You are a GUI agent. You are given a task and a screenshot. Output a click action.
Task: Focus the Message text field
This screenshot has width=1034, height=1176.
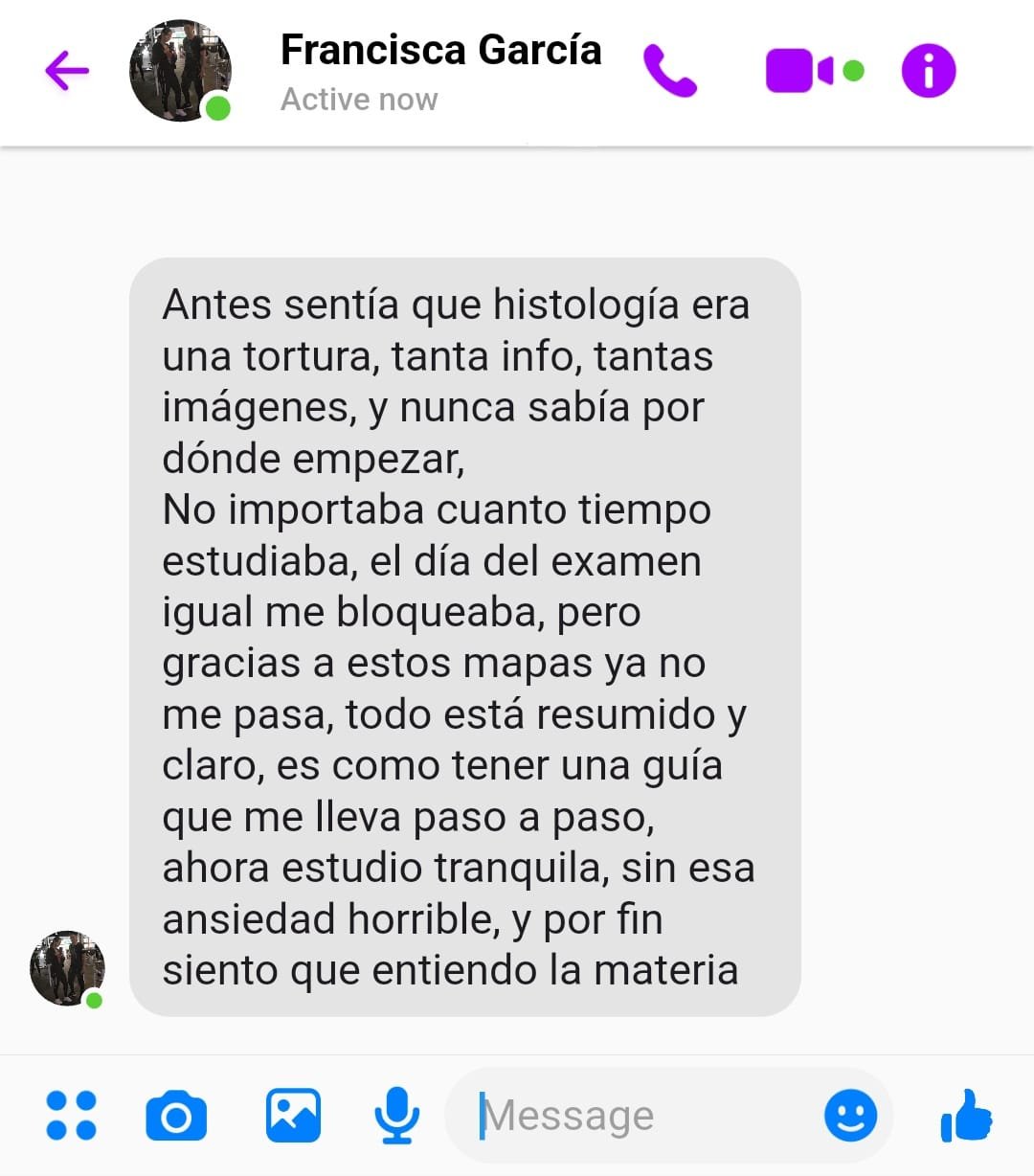(x=632, y=1116)
